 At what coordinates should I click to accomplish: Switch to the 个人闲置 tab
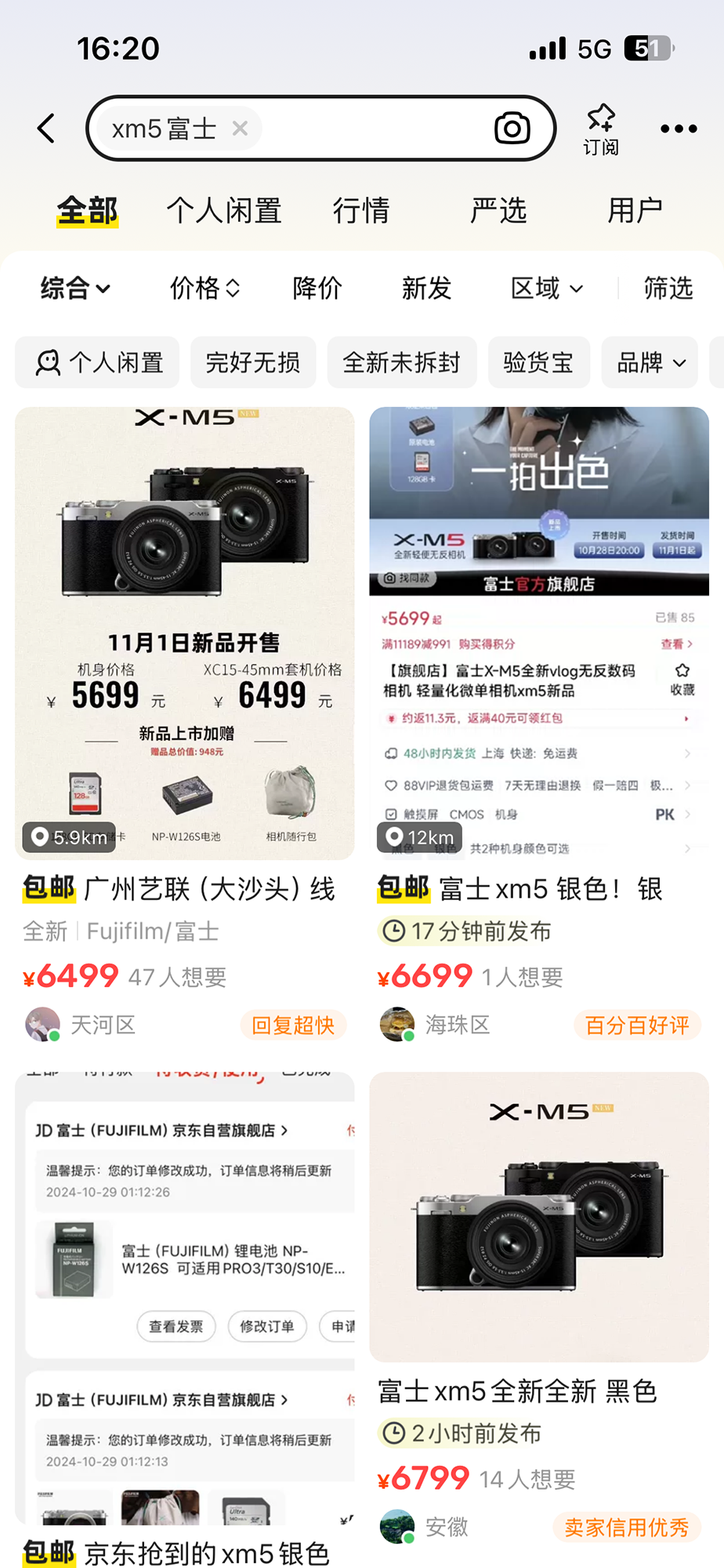coord(223,211)
